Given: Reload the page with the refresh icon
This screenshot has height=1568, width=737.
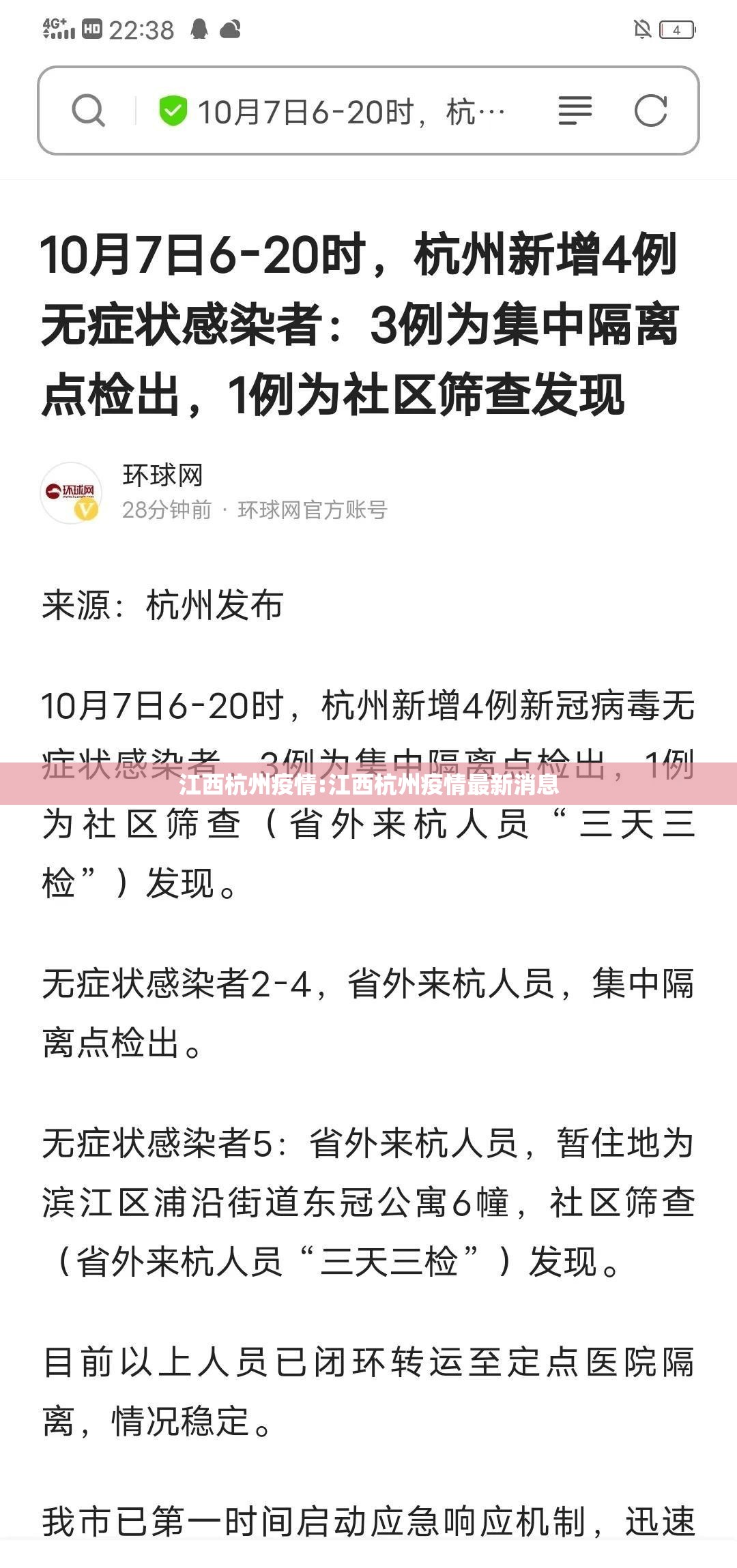Looking at the screenshot, I should click(650, 110).
